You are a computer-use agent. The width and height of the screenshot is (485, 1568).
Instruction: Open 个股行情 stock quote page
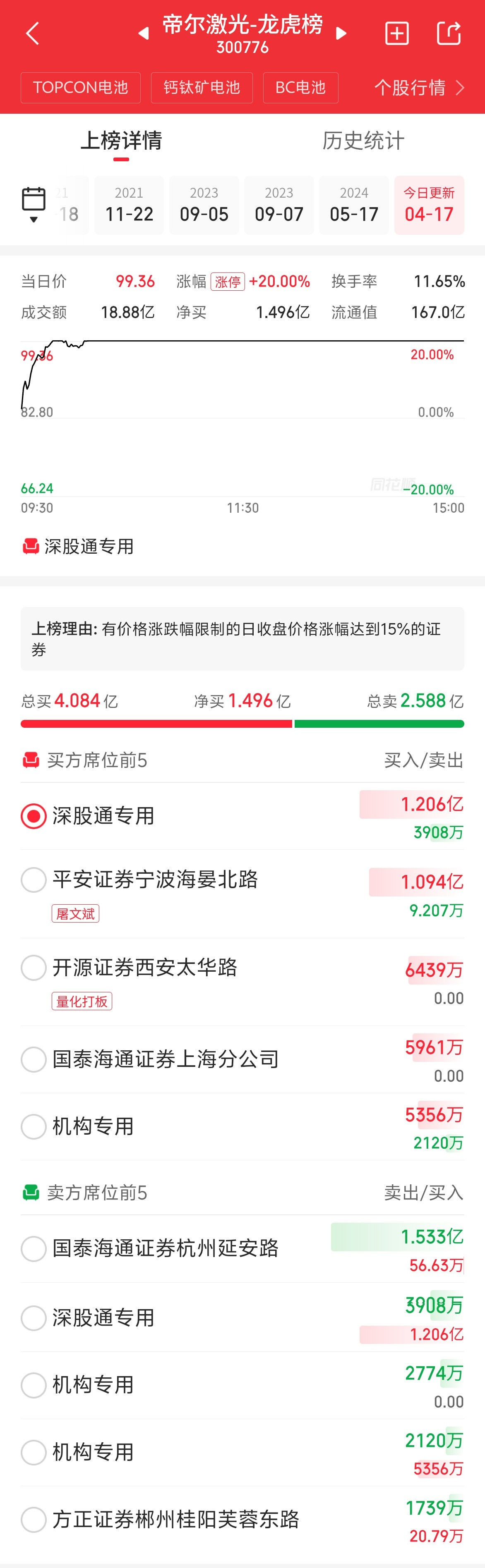(x=419, y=88)
